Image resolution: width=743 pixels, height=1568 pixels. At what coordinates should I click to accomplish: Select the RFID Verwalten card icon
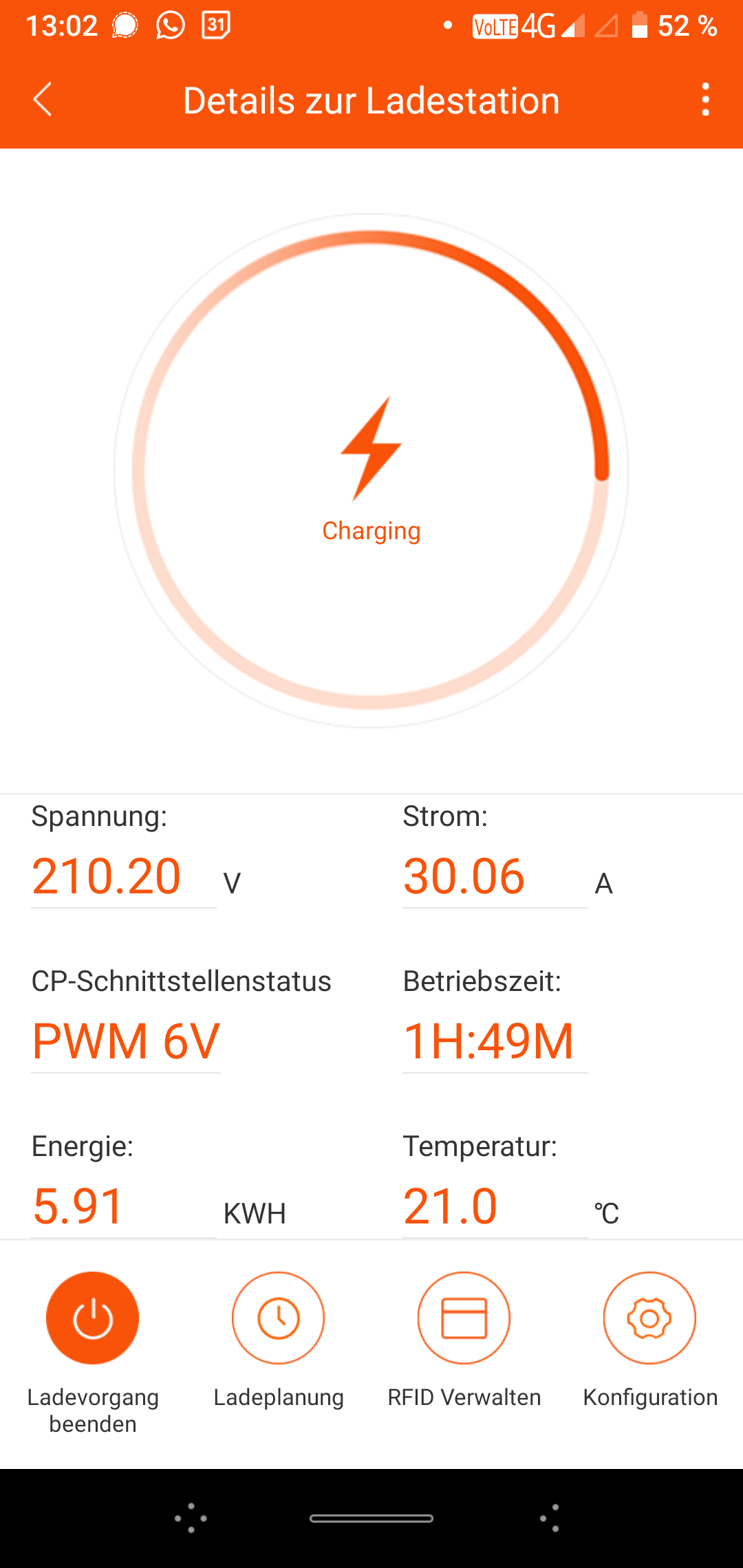click(x=464, y=1316)
